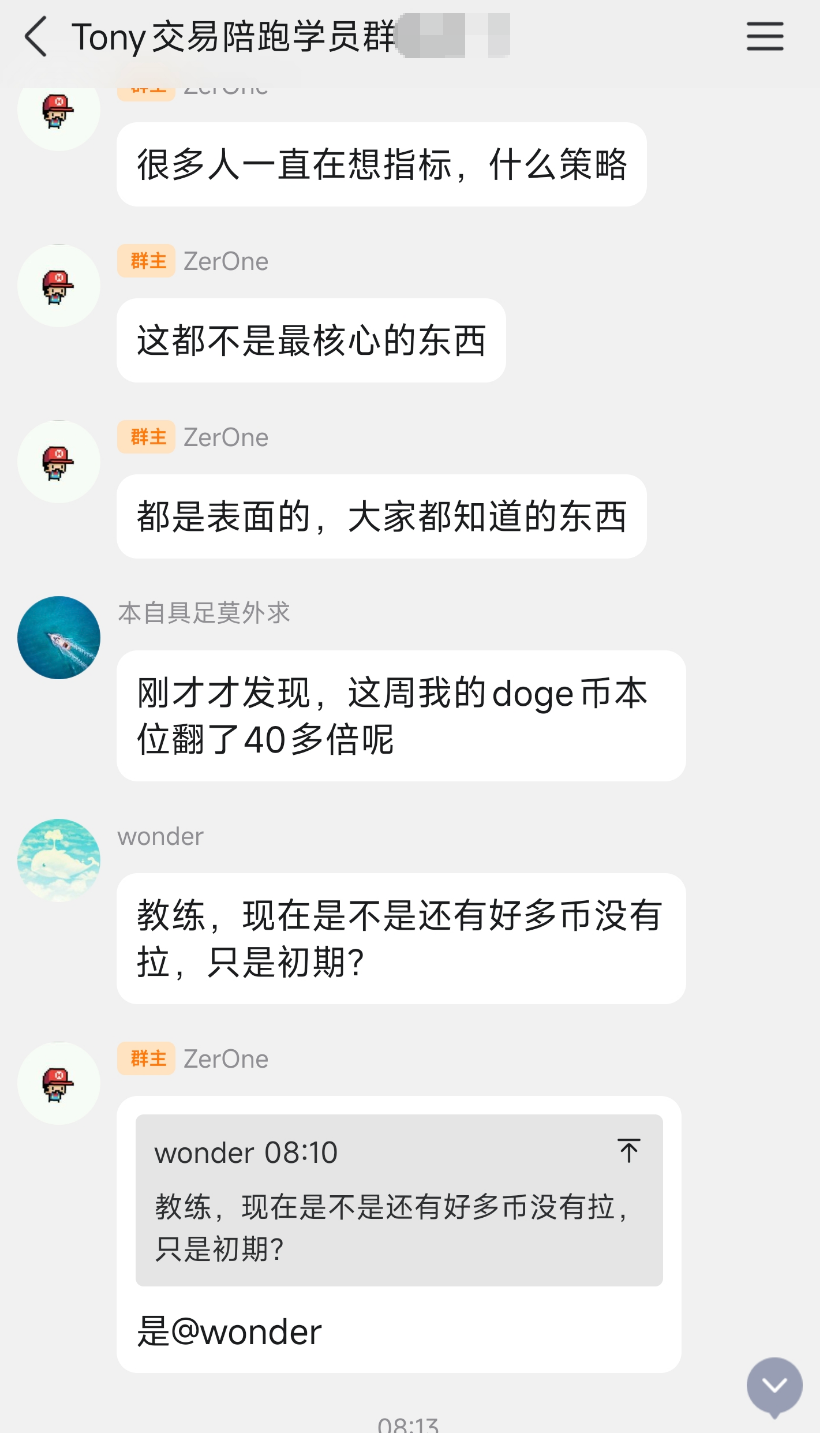Tap the whale avatar next to wonder's message

tap(58, 860)
